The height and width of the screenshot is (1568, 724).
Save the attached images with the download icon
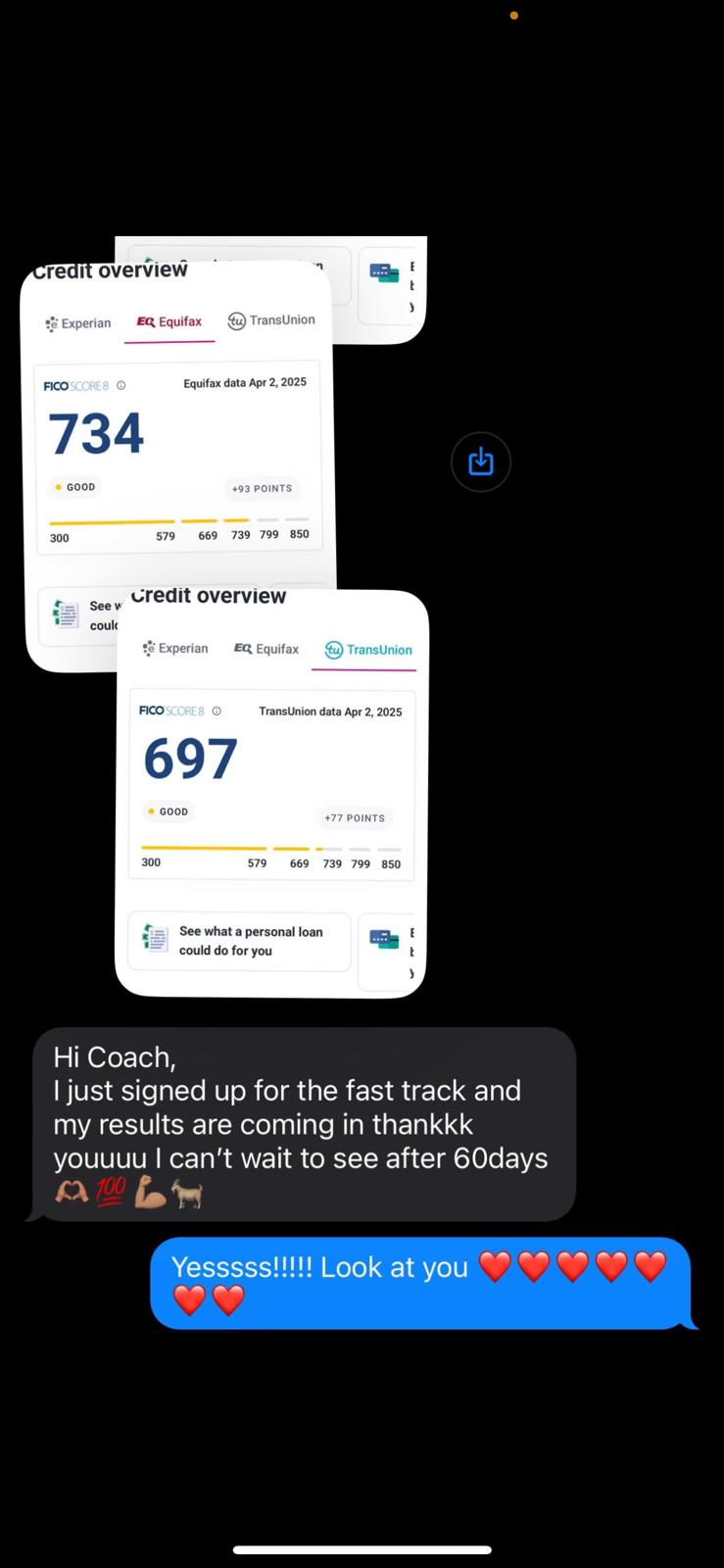tap(480, 461)
